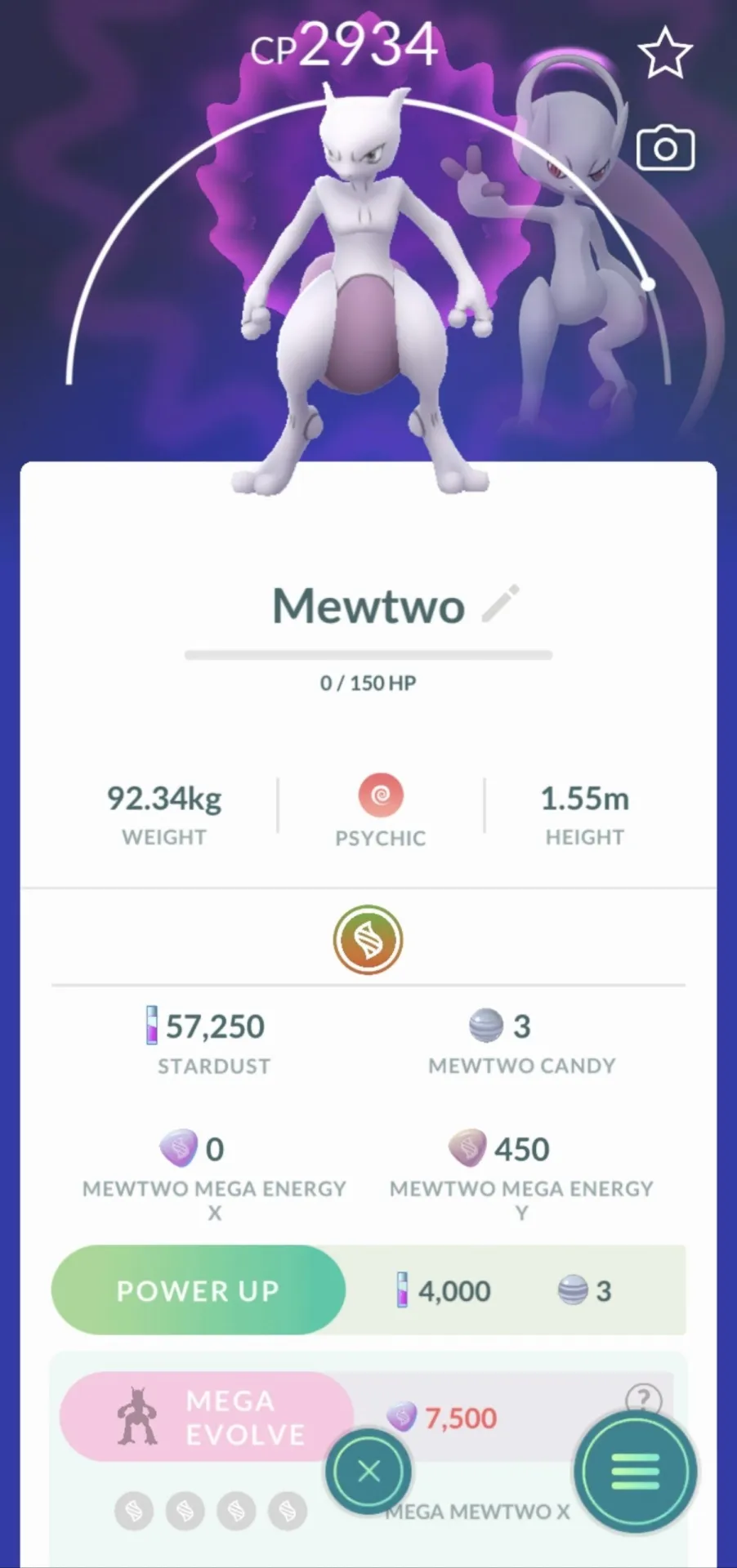
Task: Edit Mewtwo's nickname with the pencil
Action: click(500, 604)
